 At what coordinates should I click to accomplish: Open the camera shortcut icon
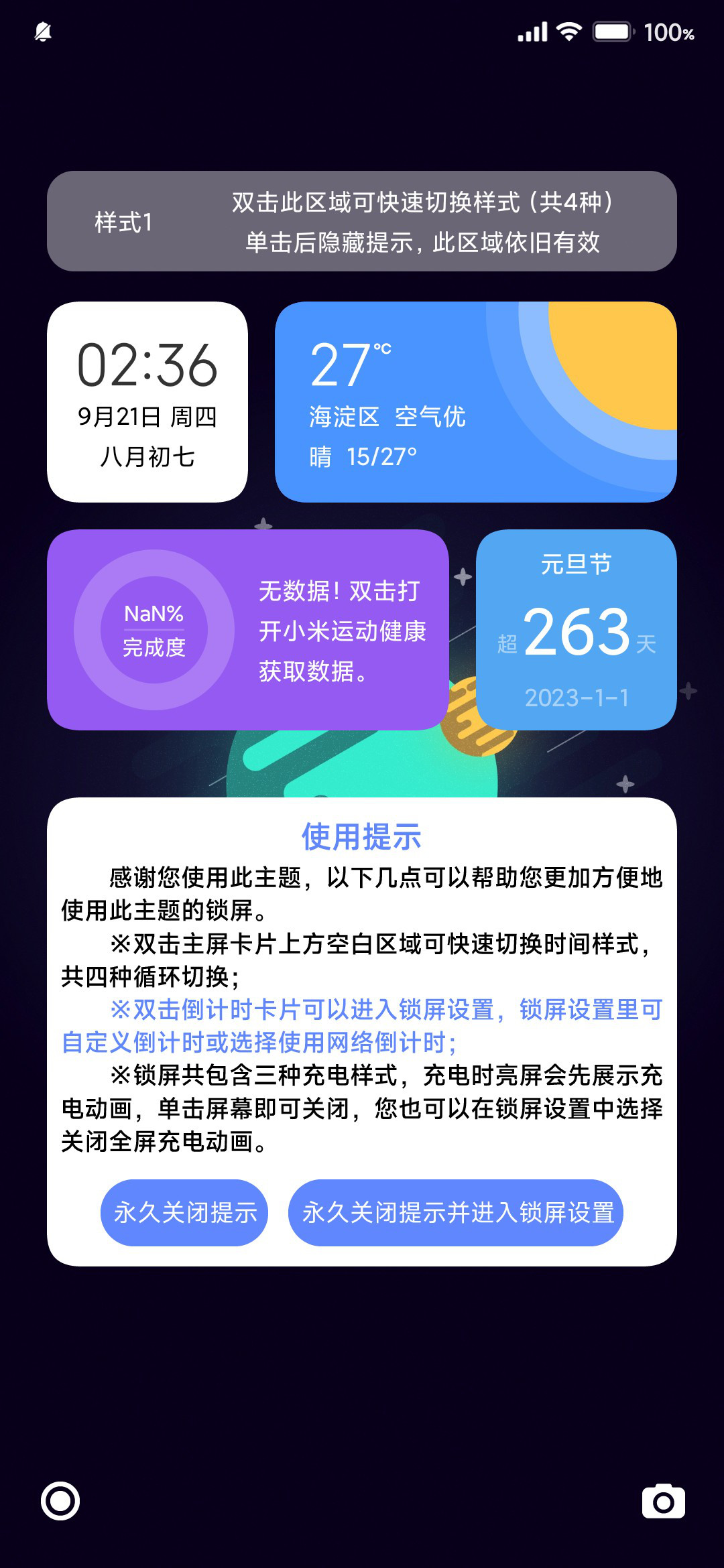(x=664, y=1501)
